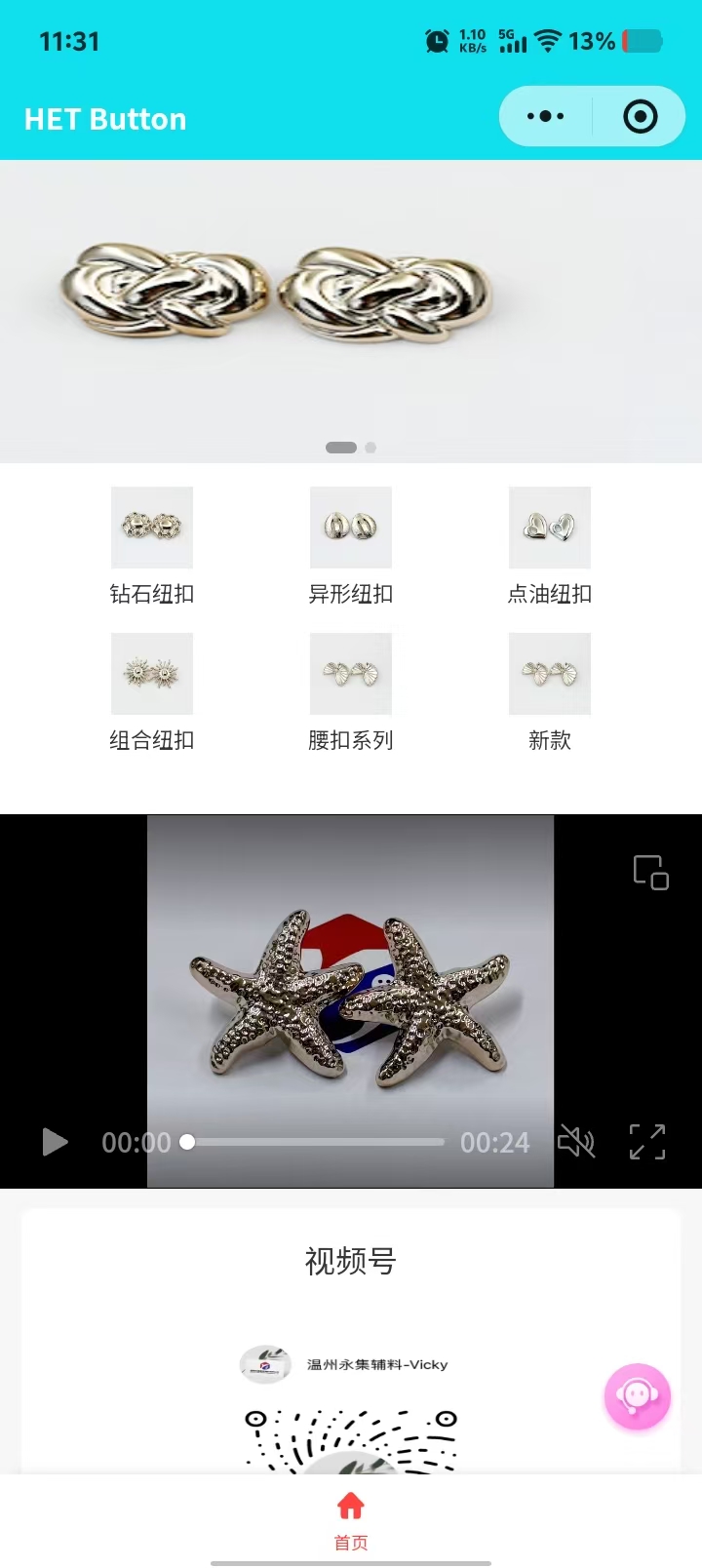Open the 温州永集辅料-Vicky channel
The height and width of the screenshot is (1568, 702).
coord(376,1364)
